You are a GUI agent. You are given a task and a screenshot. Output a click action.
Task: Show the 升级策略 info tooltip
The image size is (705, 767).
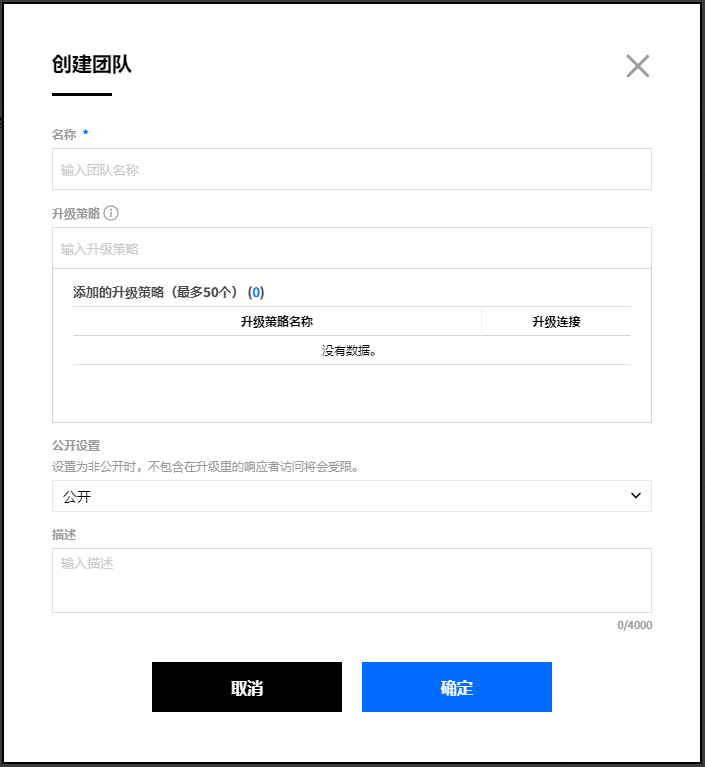click(x=111, y=213)
